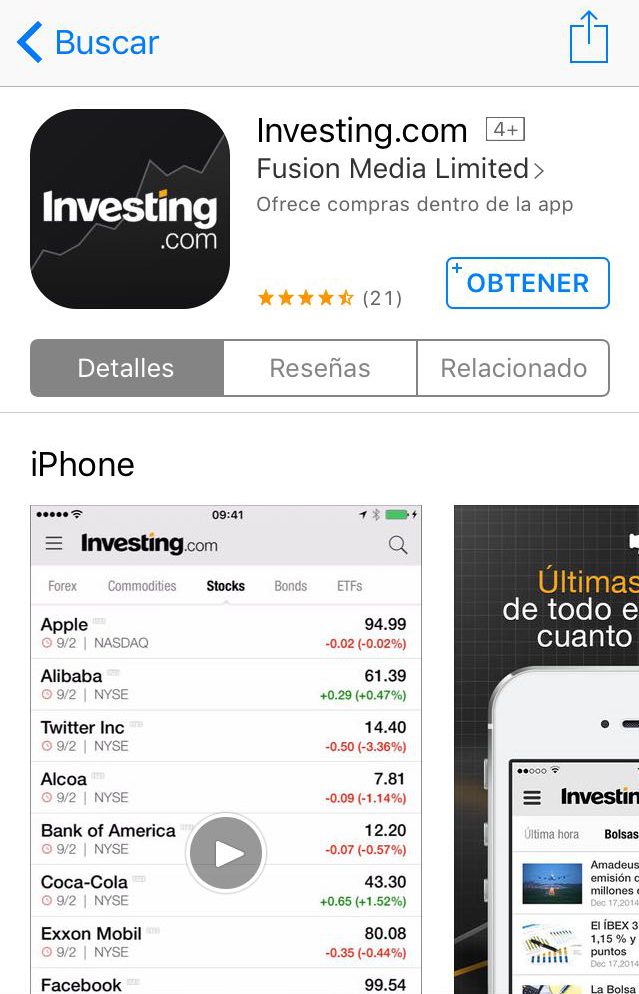Go back to Buscar
This screenshot has width=639, height=994.
(x=88, y=43)
